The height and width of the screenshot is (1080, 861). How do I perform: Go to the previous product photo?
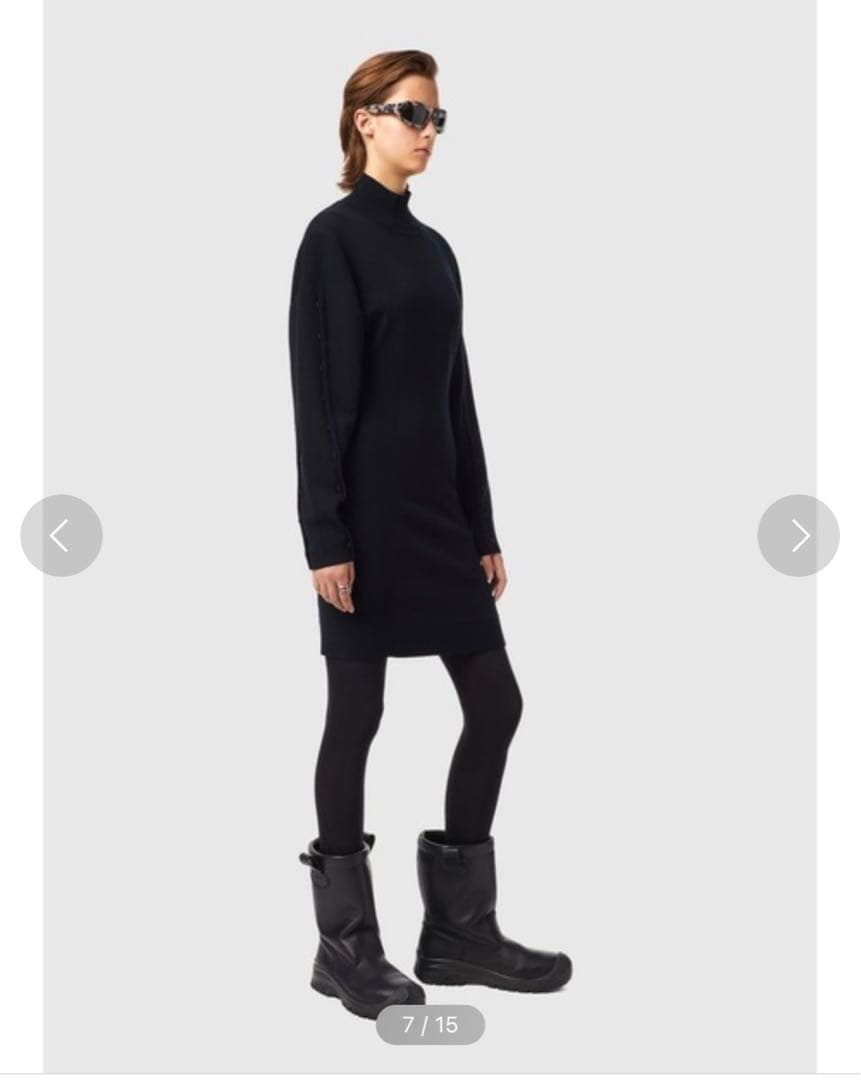pos(61,535)
